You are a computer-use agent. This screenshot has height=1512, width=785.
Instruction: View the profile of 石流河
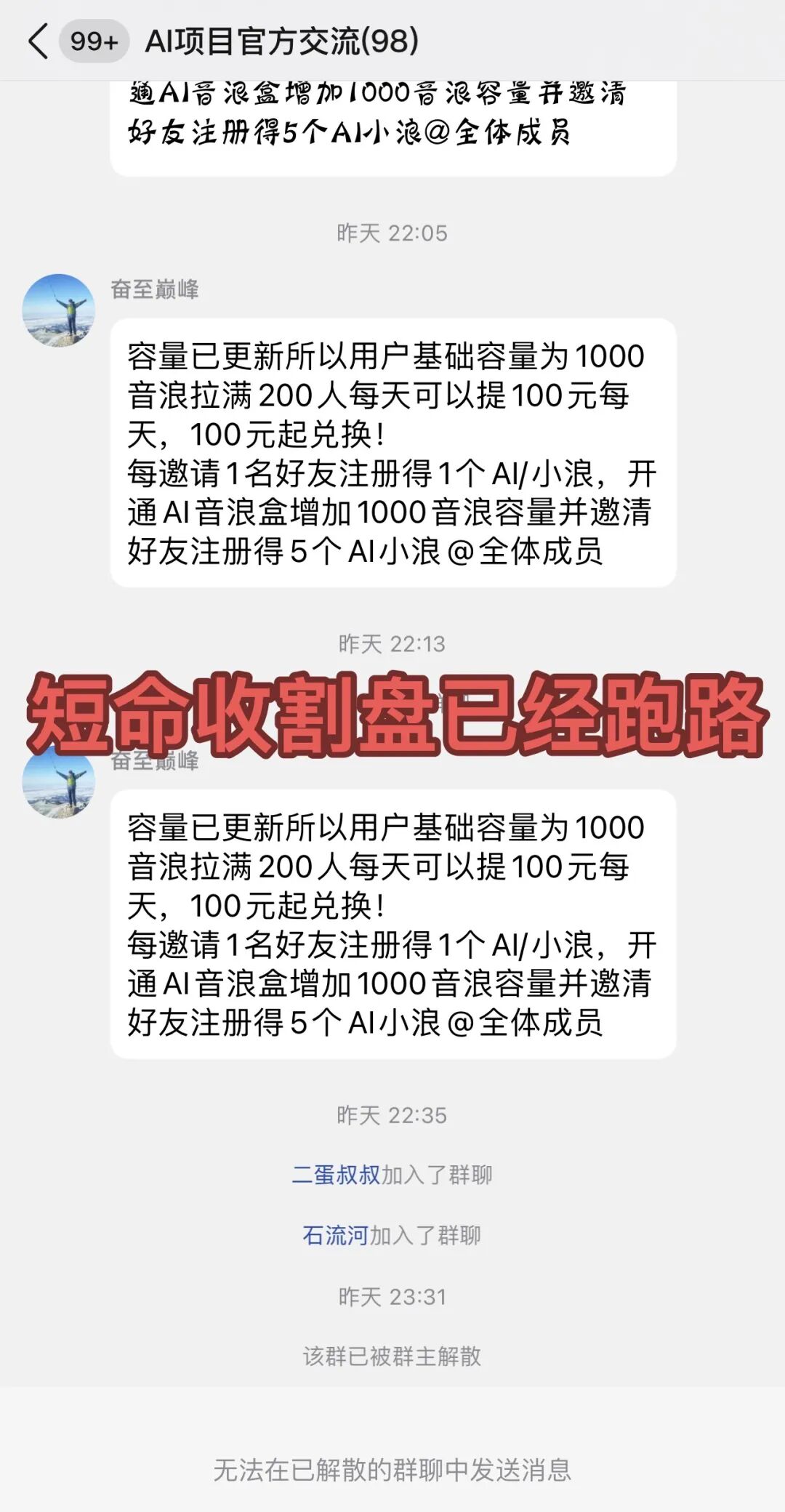(x=335, y=1235)
